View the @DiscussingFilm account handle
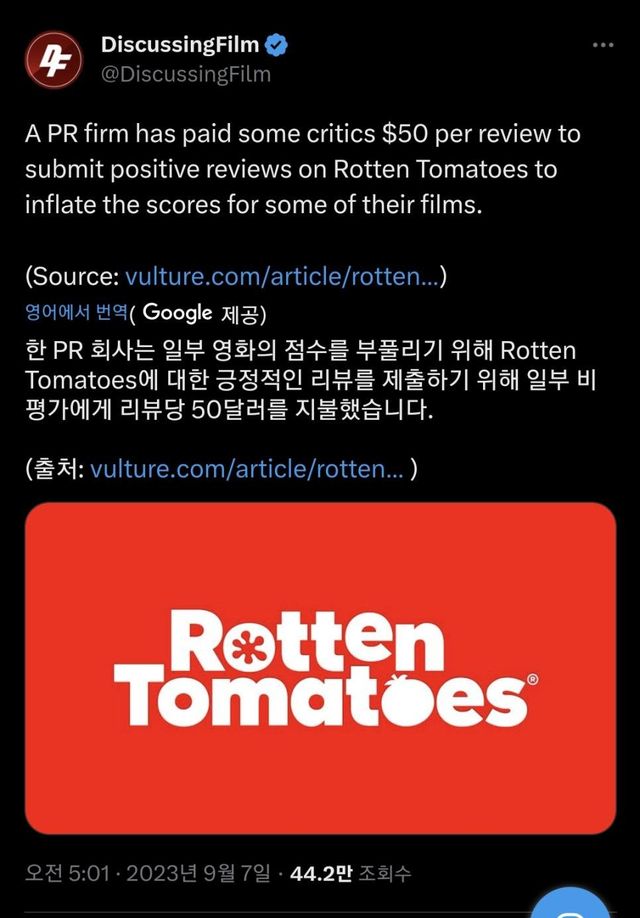The height and width of the screenshot is (918, 640). pyautogui.click(x=186, y=74)
